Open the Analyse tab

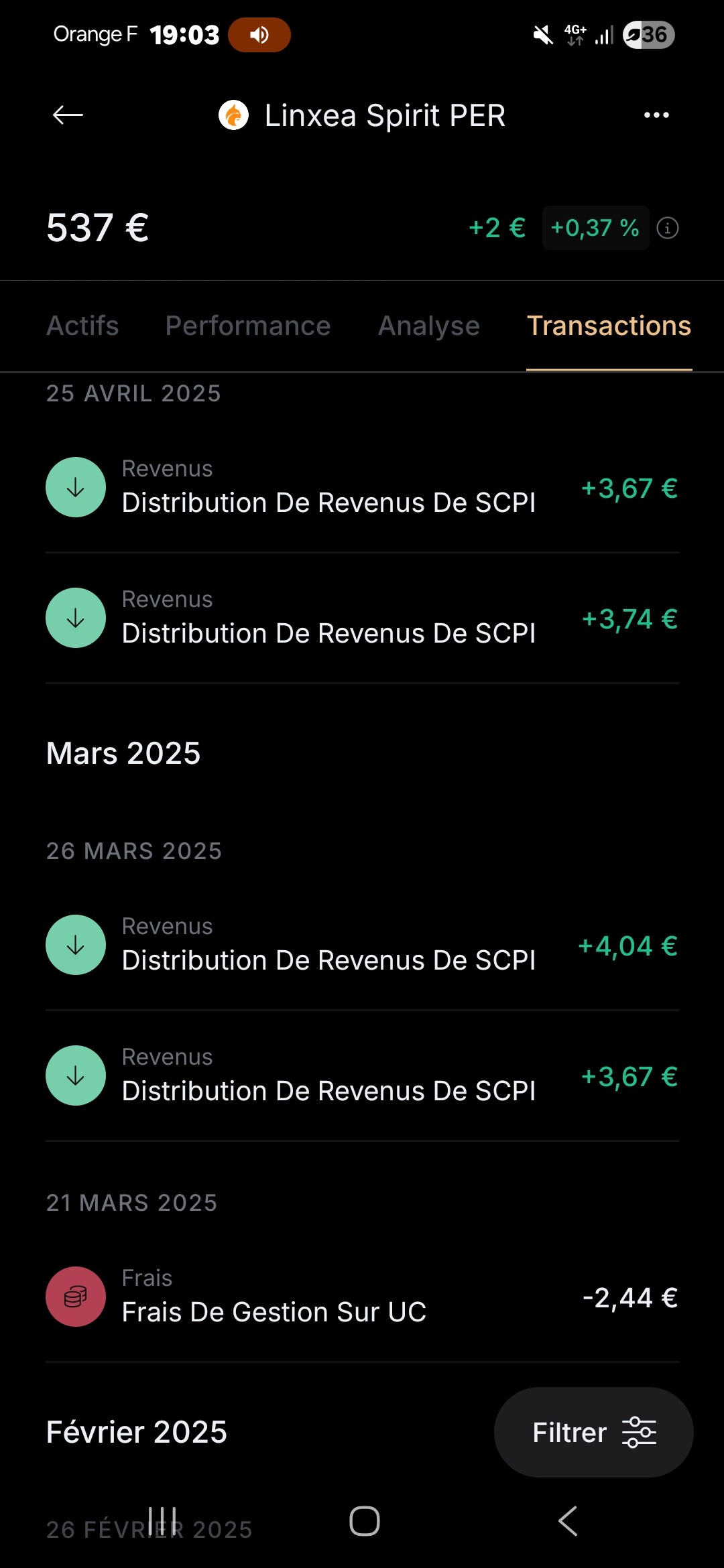429,326
